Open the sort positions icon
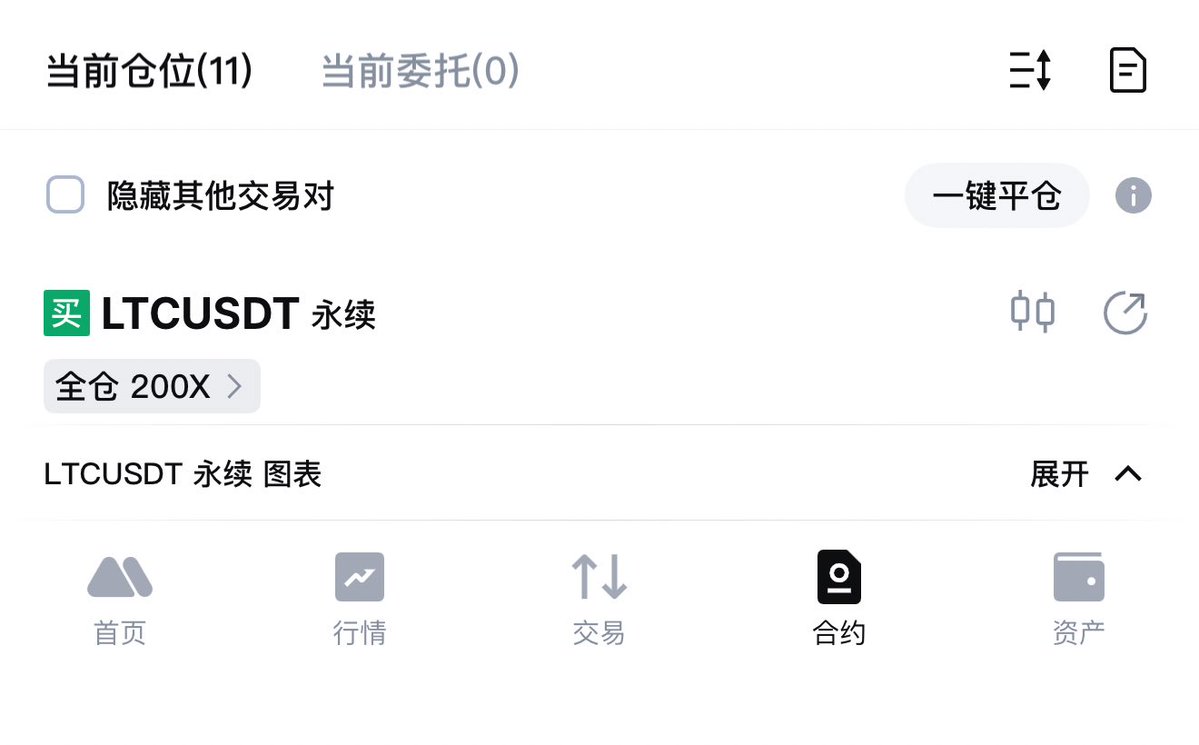The height and width of the screenshot is (745, 1199). (1029, 72)
